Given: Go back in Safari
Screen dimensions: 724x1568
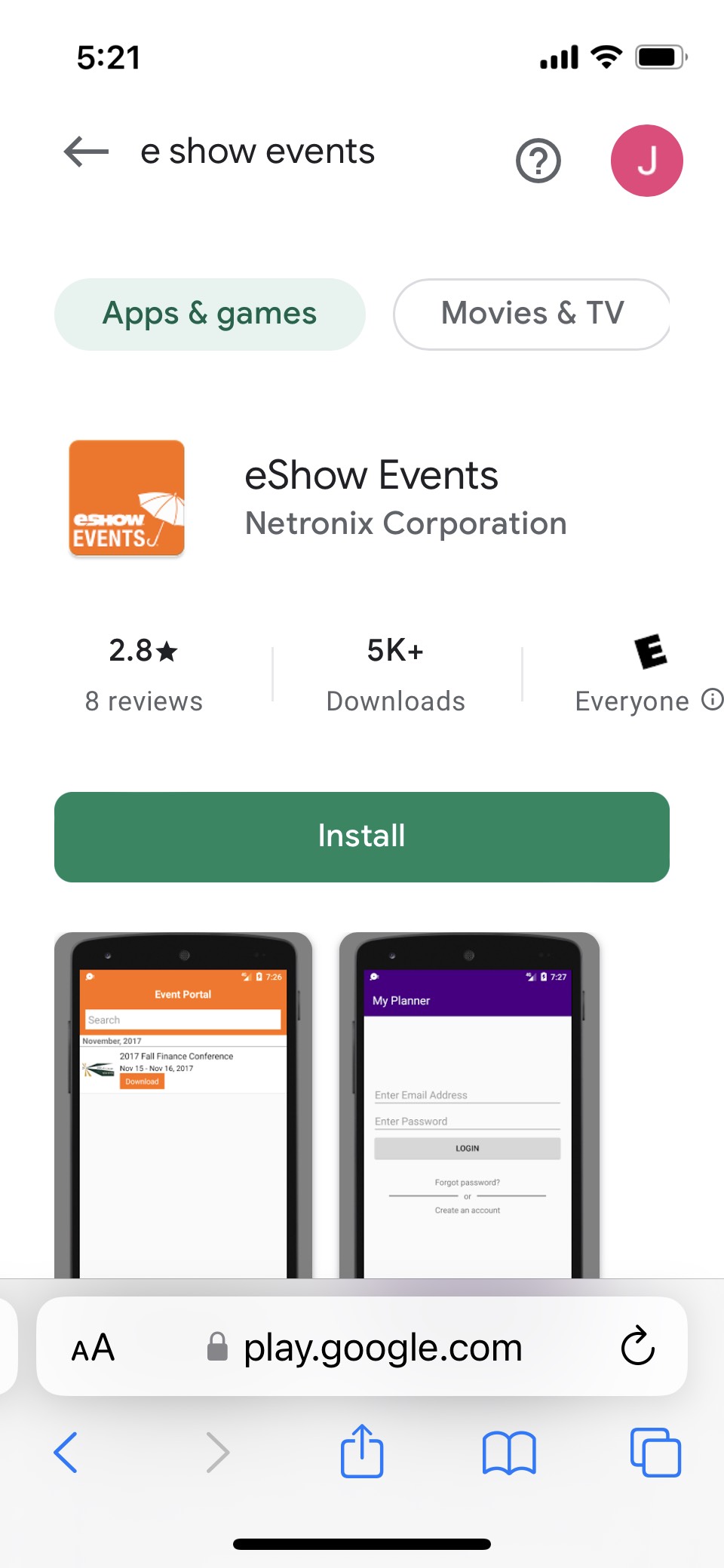Looking at the screenshot, I should (66, 1452).
